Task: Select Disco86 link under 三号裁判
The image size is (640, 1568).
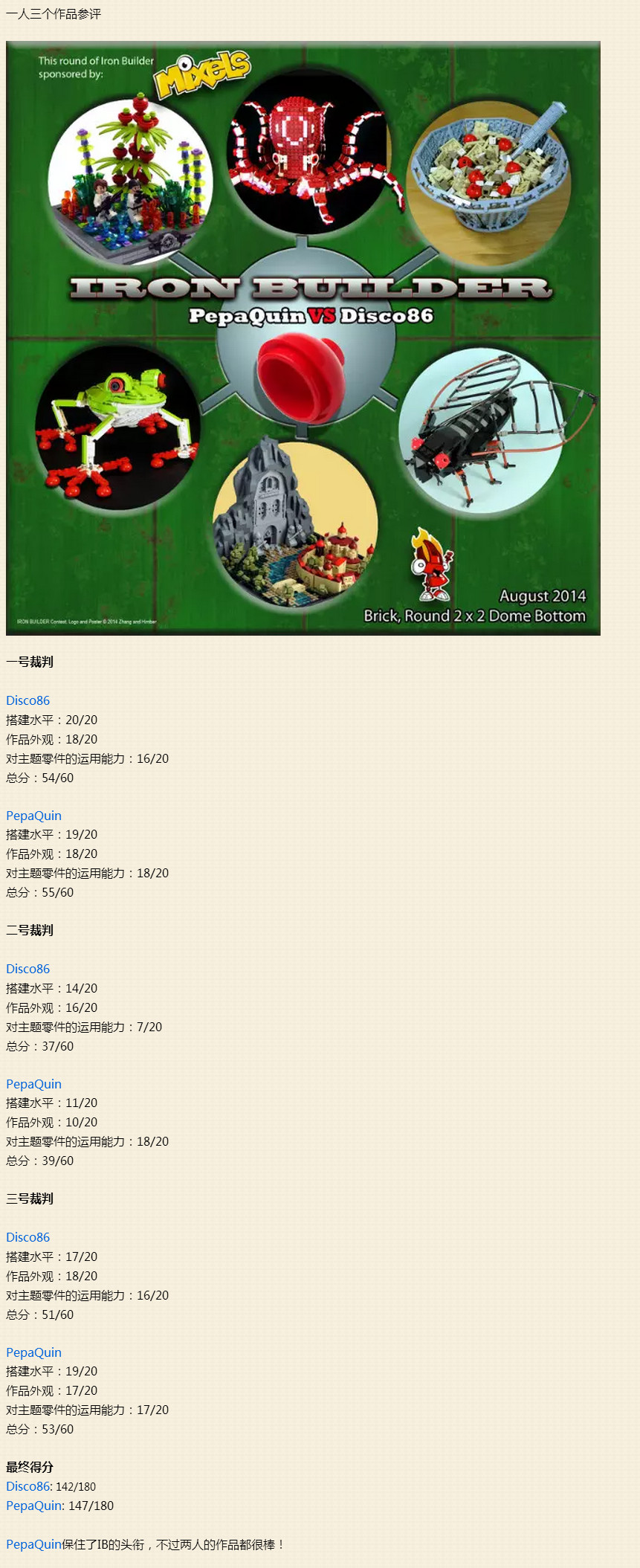Action: coord(28,1237)
